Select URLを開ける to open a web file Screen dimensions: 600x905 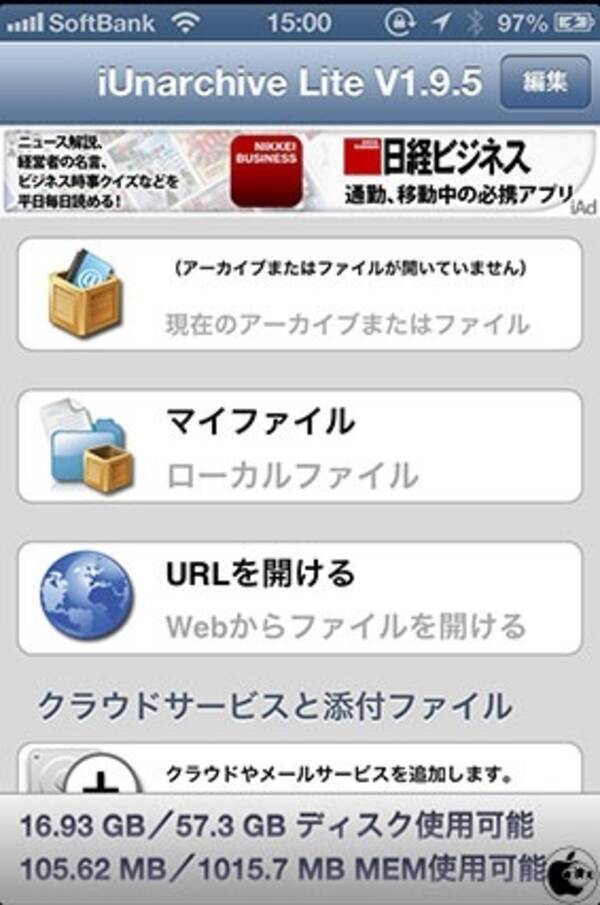coord(299,598)
